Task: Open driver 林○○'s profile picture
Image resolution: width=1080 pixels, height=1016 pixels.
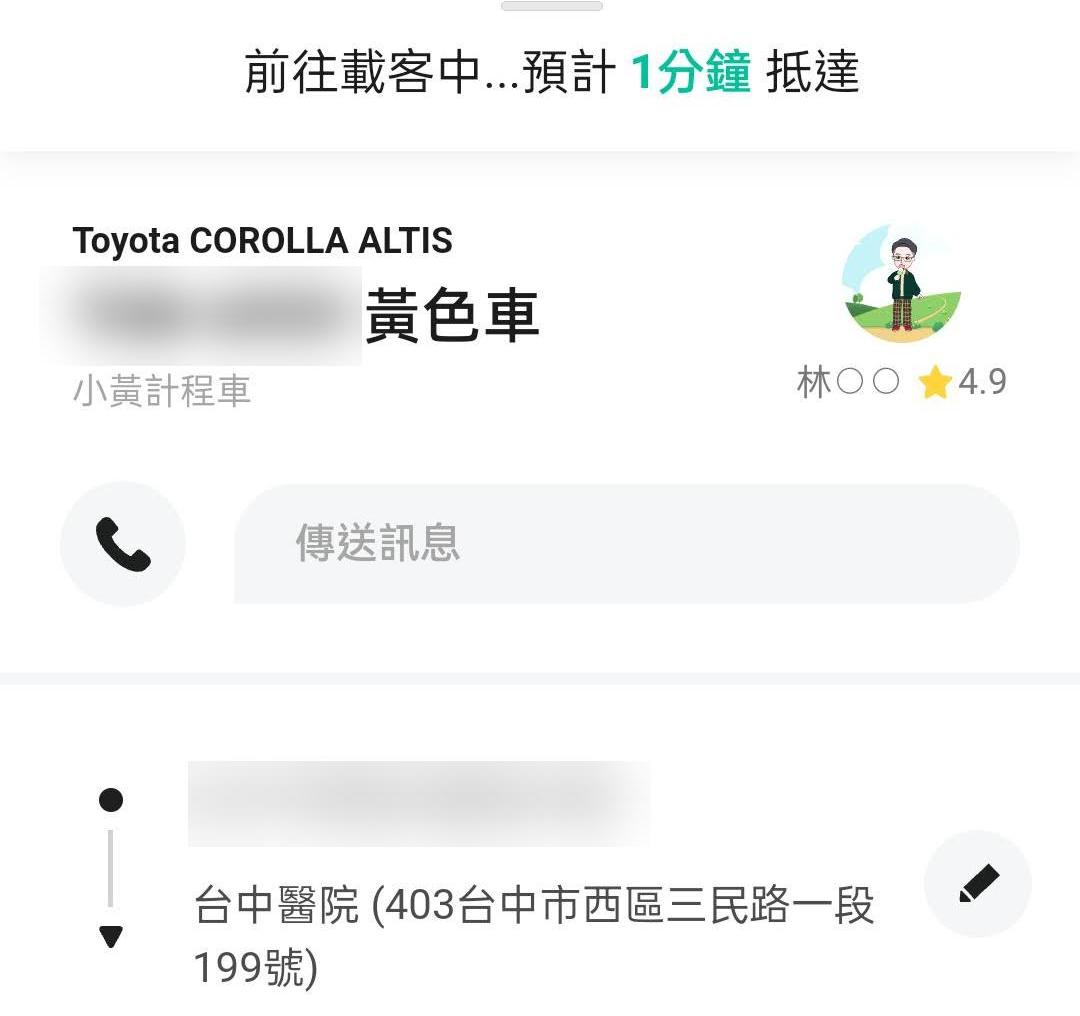Action: point(901,284)
